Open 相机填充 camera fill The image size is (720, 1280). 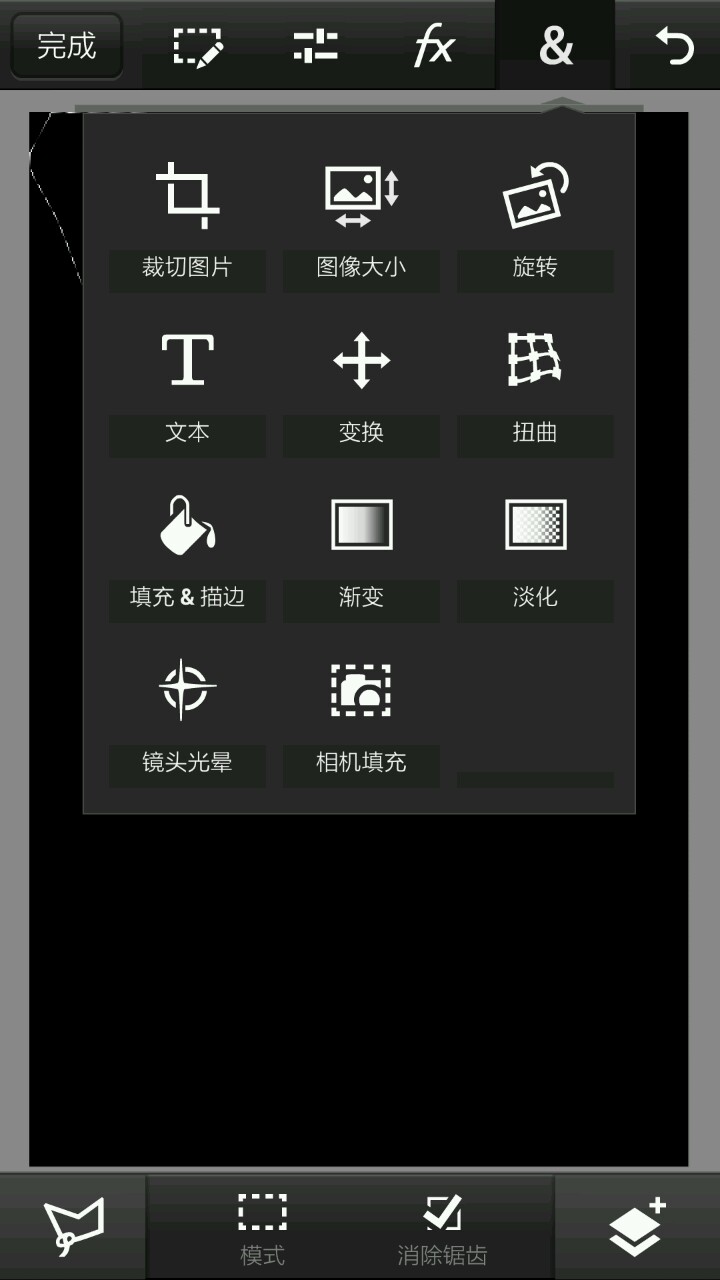(x=361, y=715)
